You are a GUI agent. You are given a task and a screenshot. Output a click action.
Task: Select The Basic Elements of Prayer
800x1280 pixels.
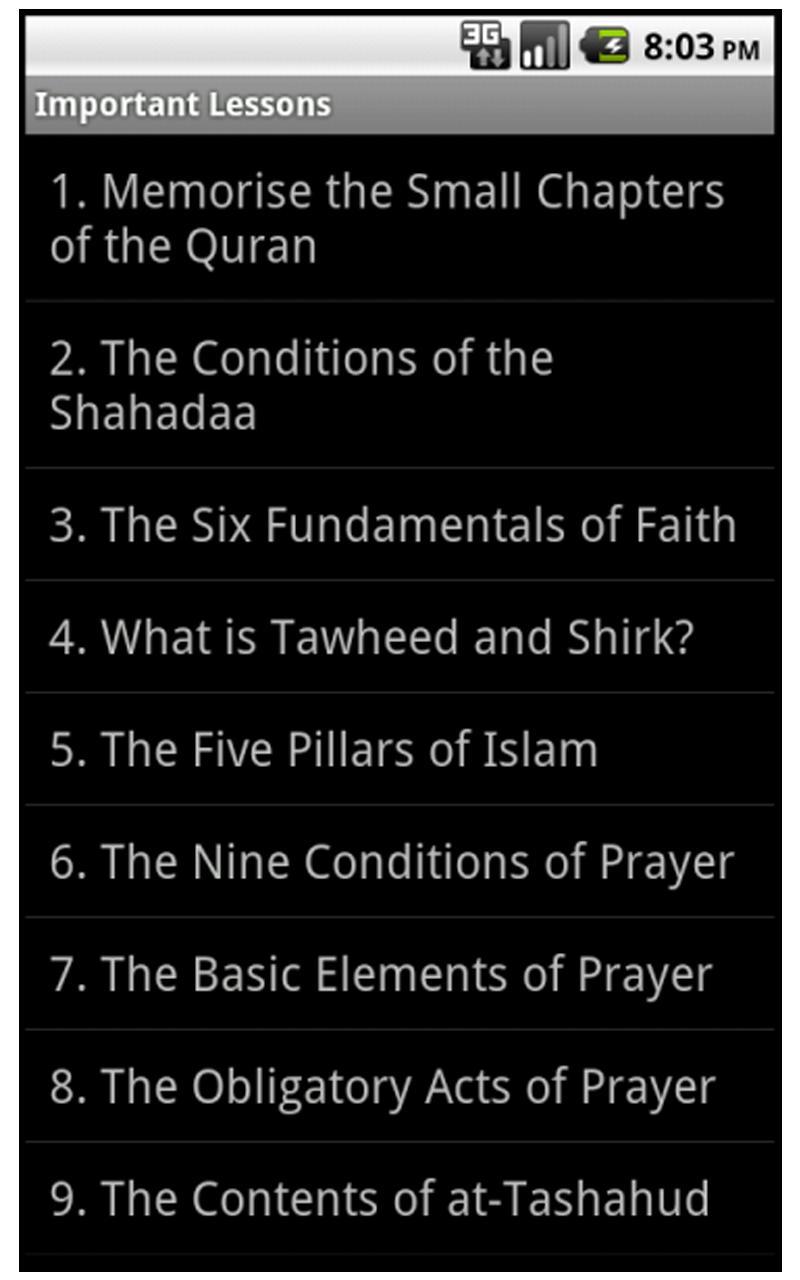point(381,975)
